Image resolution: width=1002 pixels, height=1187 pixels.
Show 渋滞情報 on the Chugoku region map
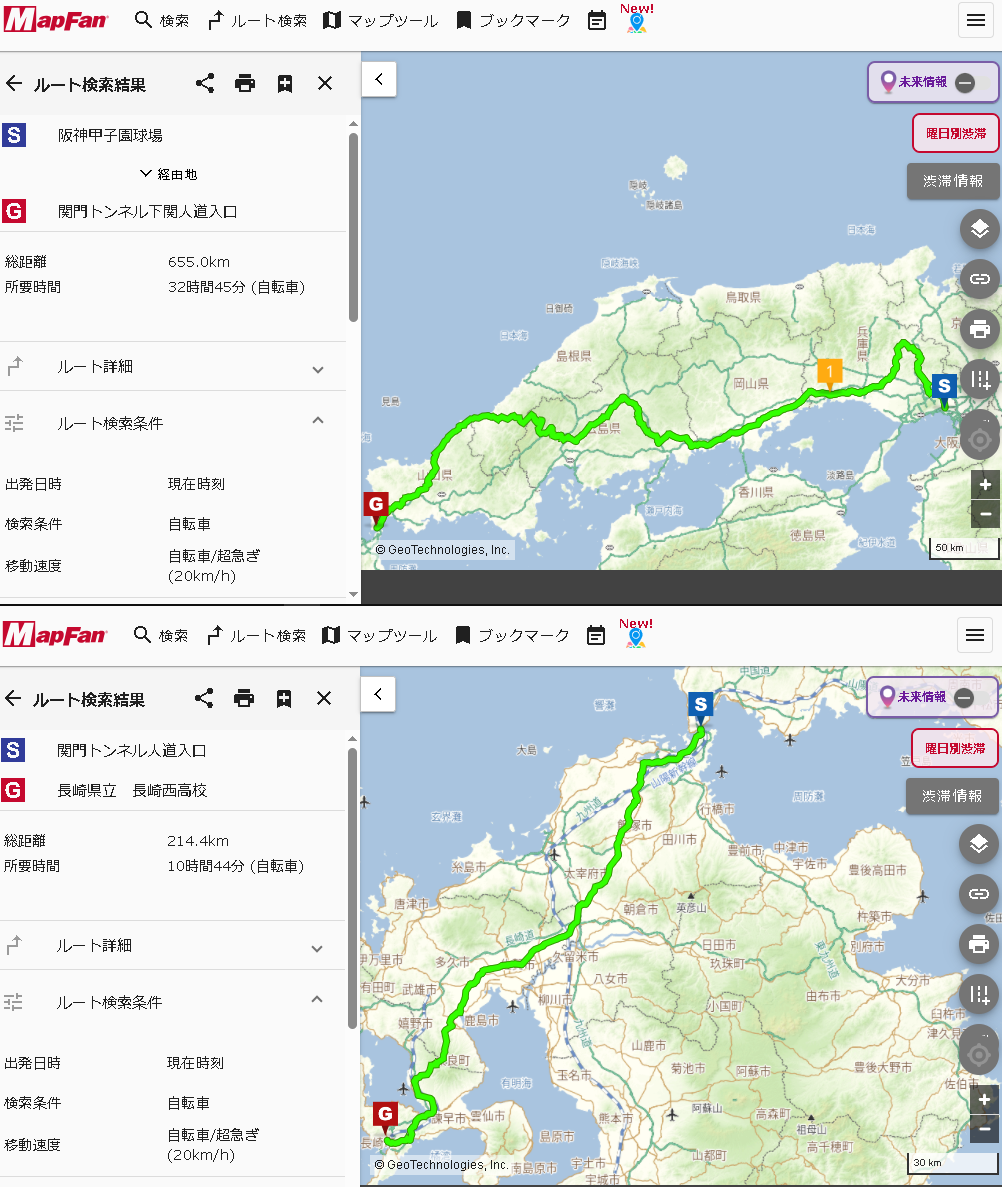[952, 181]
